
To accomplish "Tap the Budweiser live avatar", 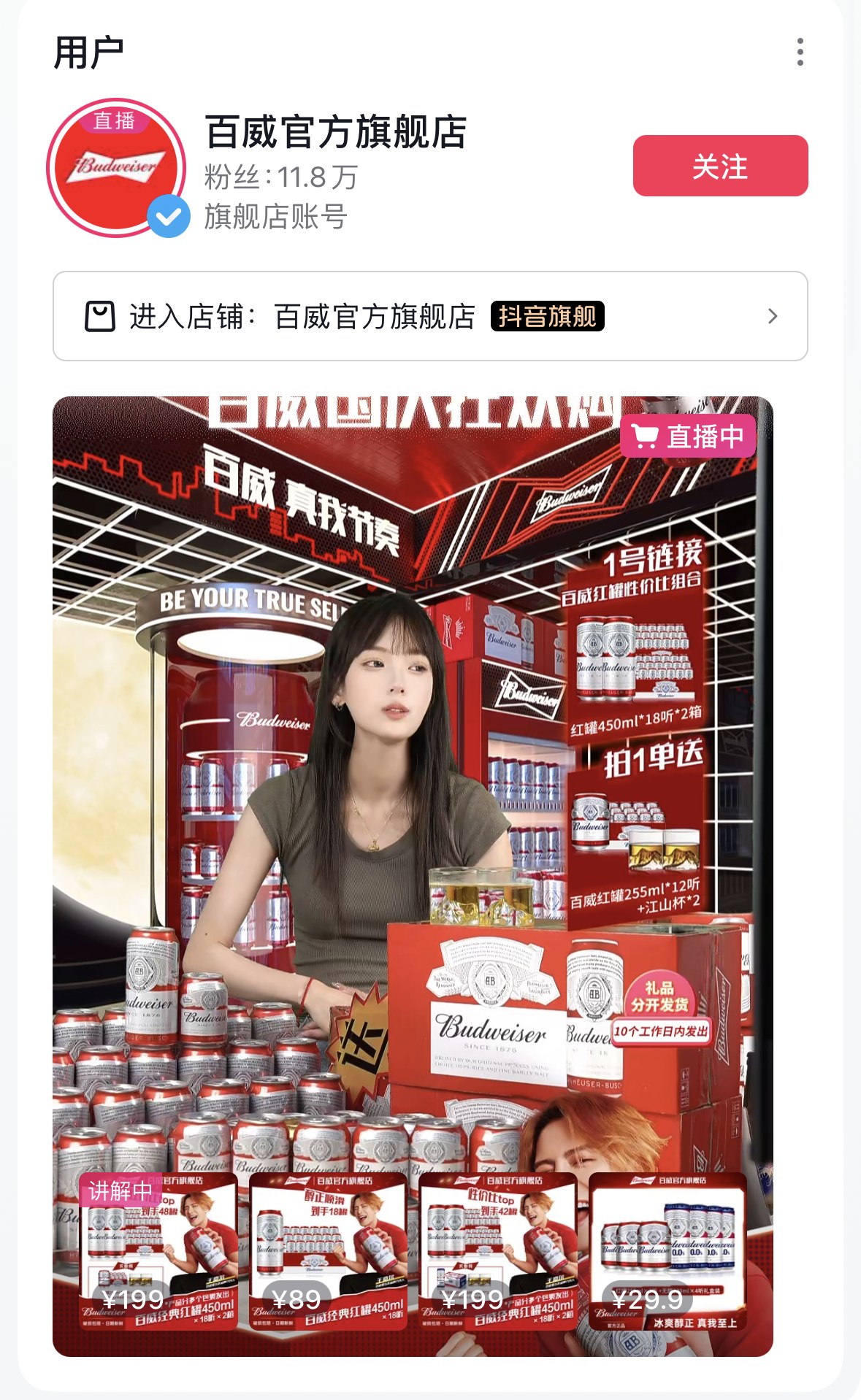I will pyautogui.click(x=116, y=168).
